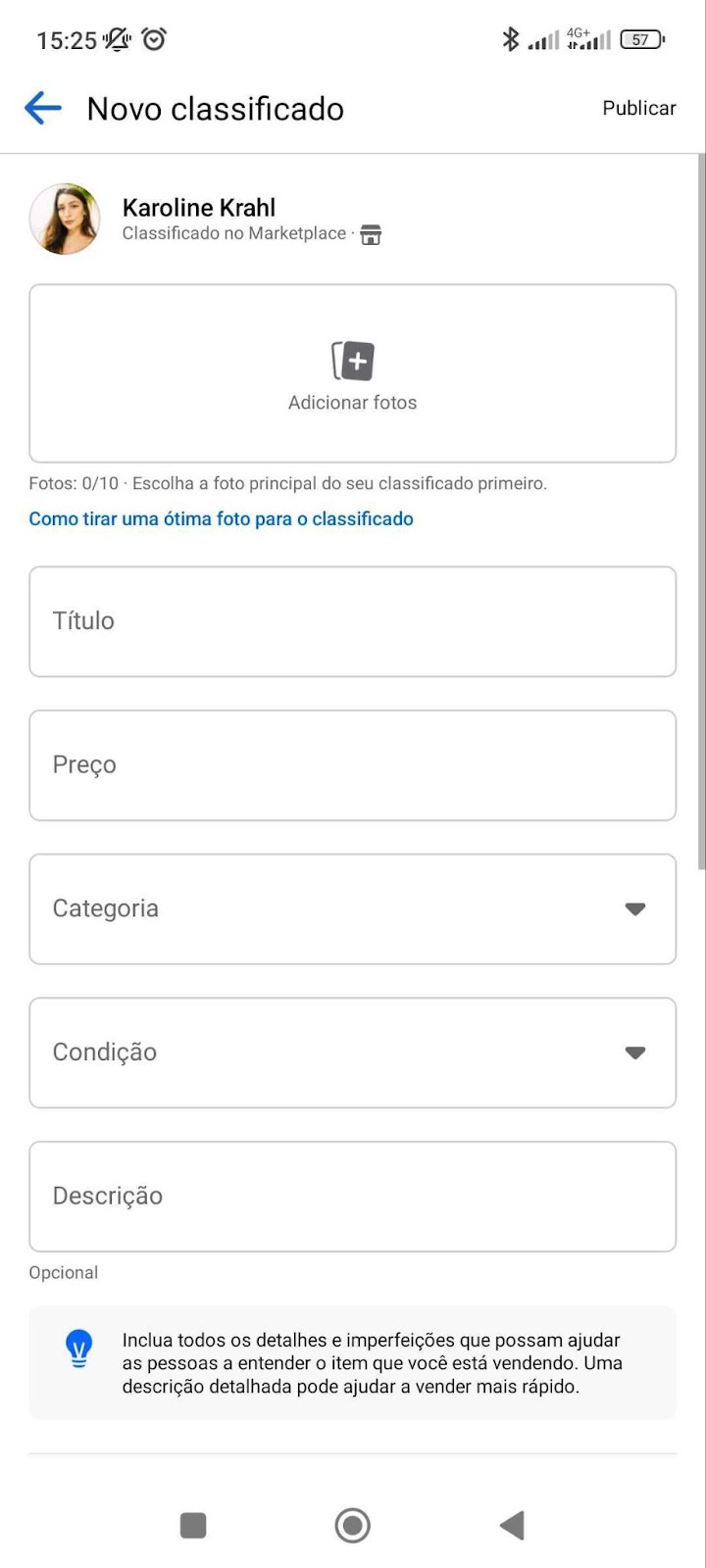This screenshot has height=1568, width=706.
Task: Tap into the Descrição field
Action: [x=353, y=1197]
